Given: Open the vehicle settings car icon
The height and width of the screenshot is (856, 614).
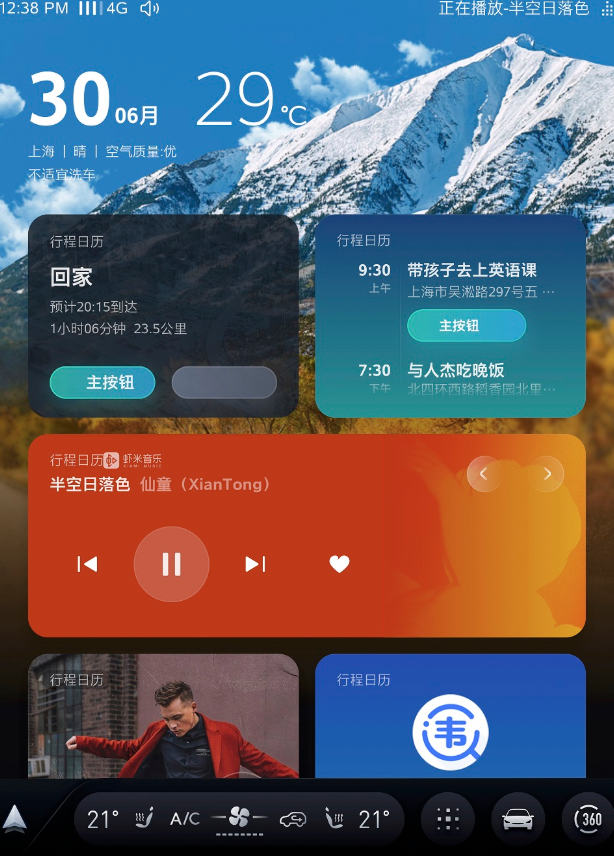Looking at the screenshot, I should pos(517,819).
